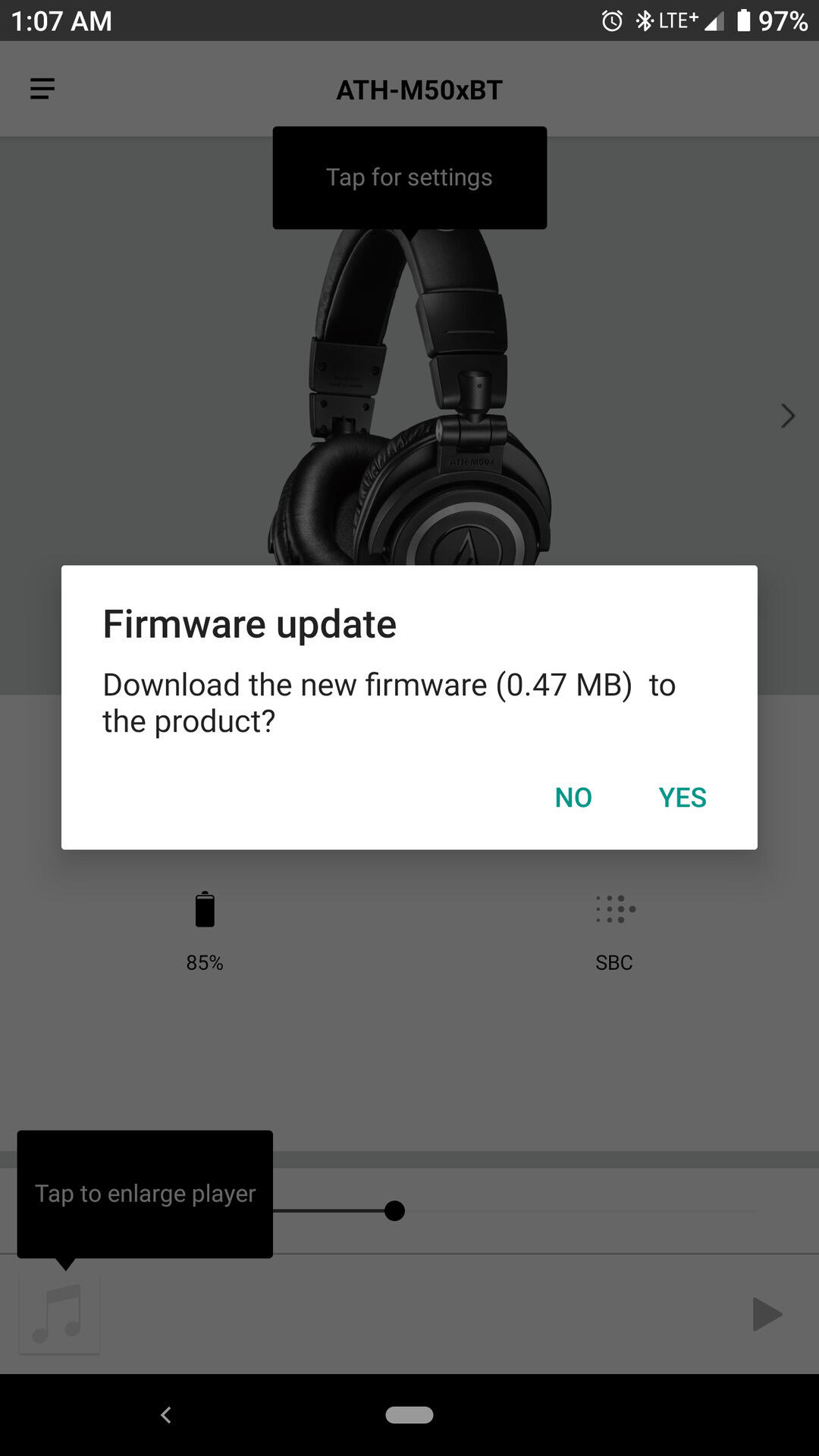819x1456 pixels.
Task: Enlarge the player via album art
Action: pos(59,1314)
